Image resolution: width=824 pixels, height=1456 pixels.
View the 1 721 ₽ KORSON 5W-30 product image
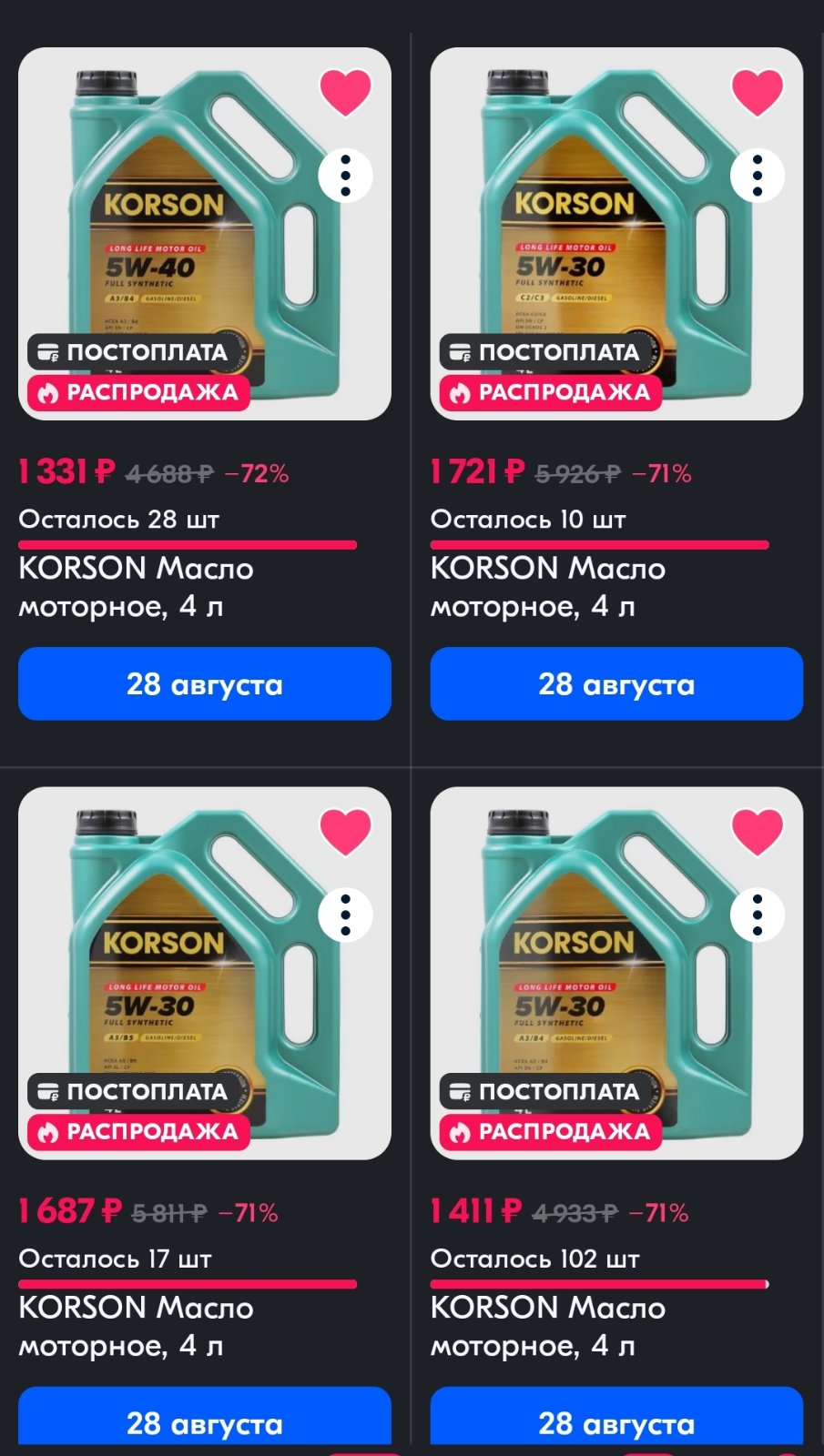(x=616, y=234)
